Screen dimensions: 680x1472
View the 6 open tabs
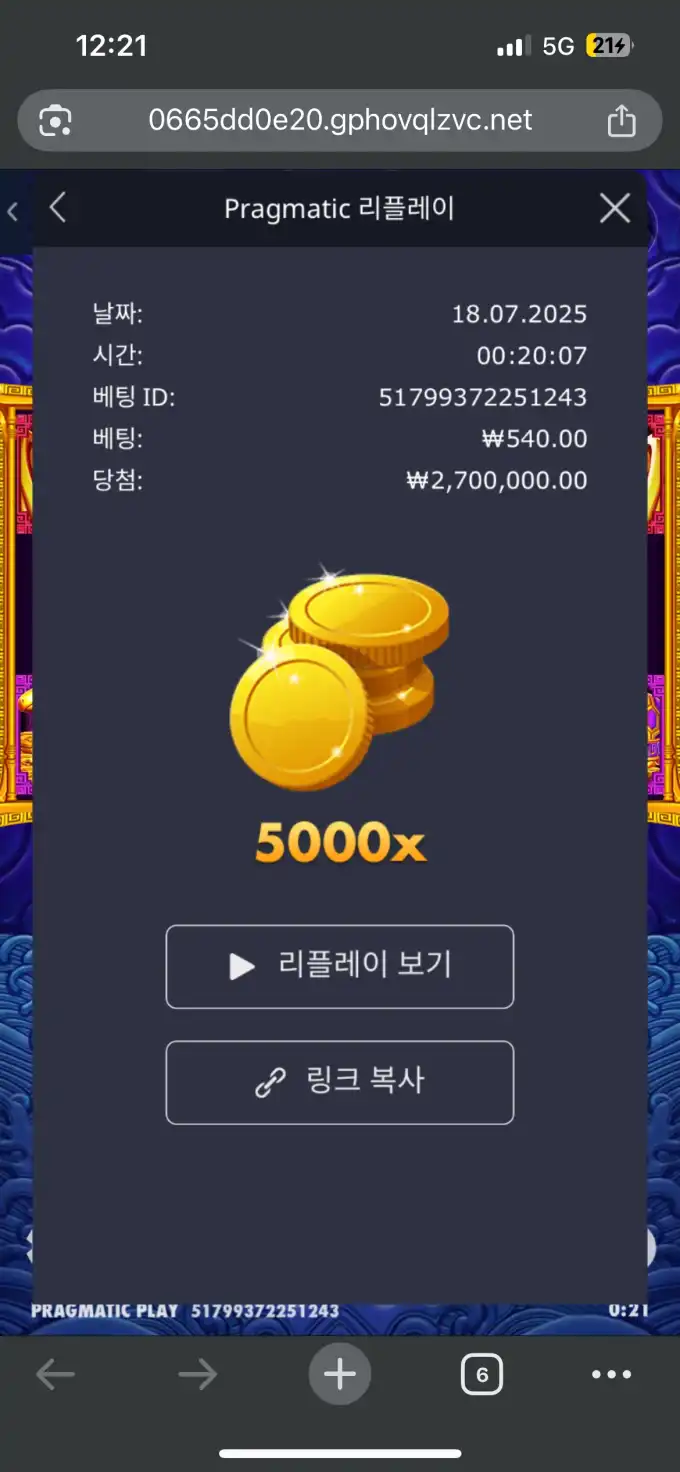click(481, 1375)
